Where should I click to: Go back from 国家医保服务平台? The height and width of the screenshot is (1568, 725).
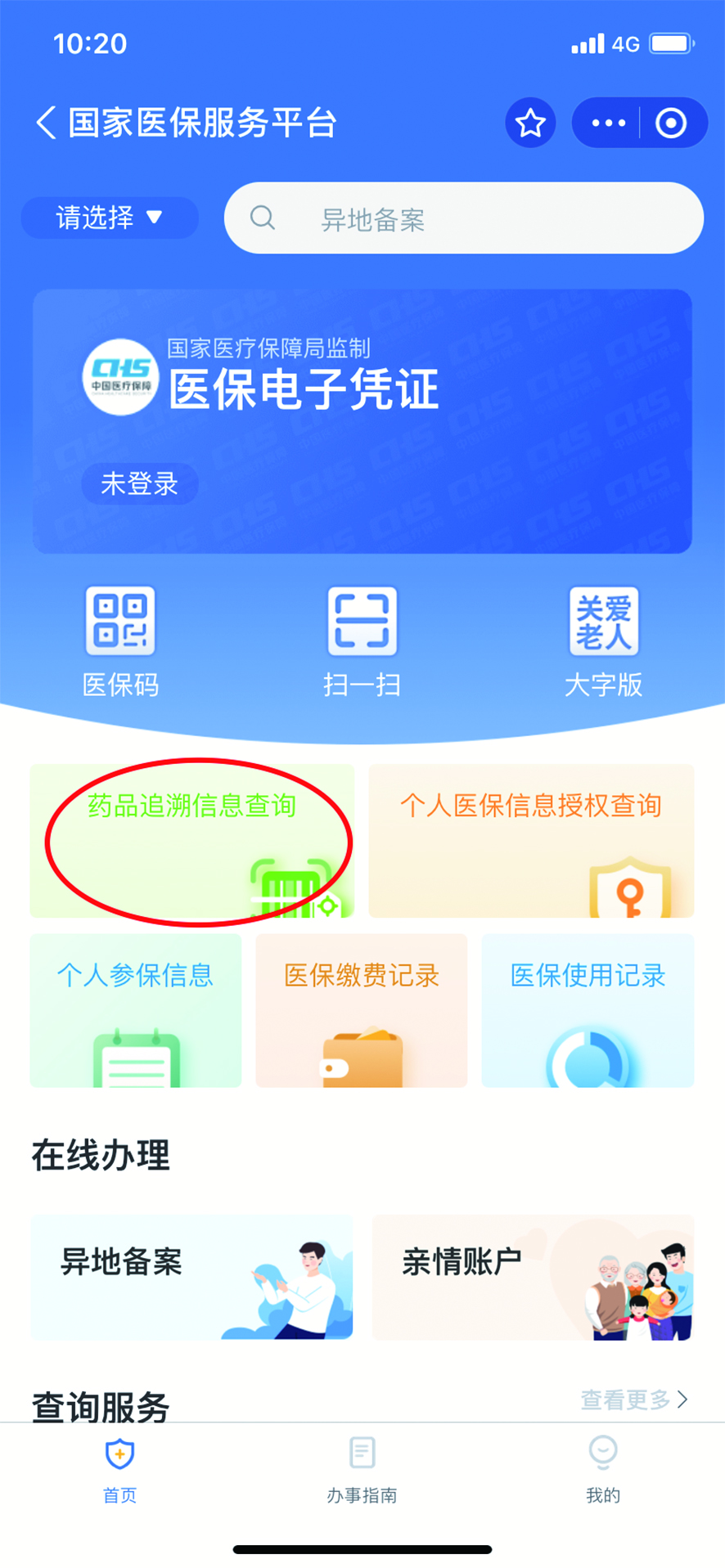click(x=46, y=123)
